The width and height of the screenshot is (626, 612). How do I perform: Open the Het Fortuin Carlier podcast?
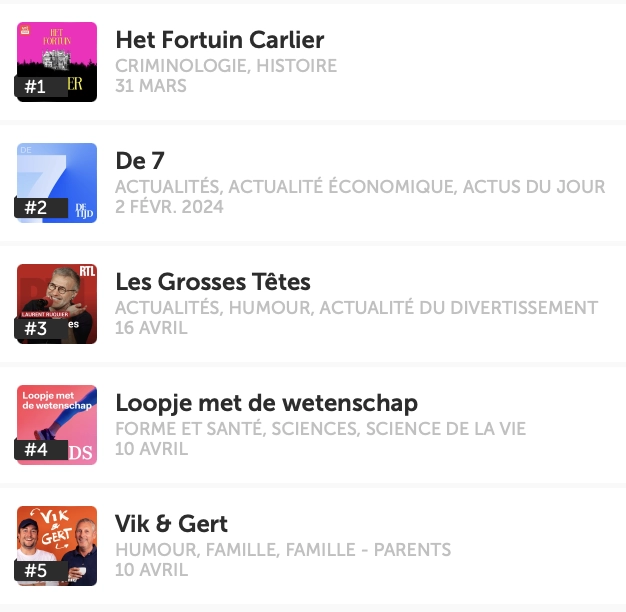(x=220, y=41)
